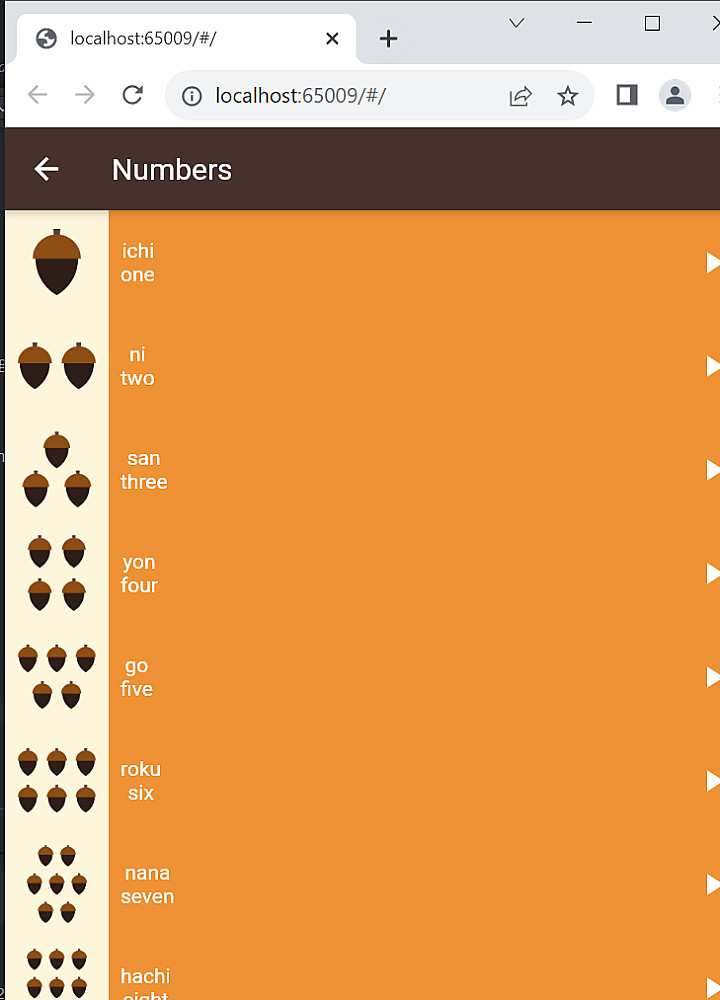Screen dimensions: 720x1000
Task: Focus the localhost address bar
Action: [340, 96]
